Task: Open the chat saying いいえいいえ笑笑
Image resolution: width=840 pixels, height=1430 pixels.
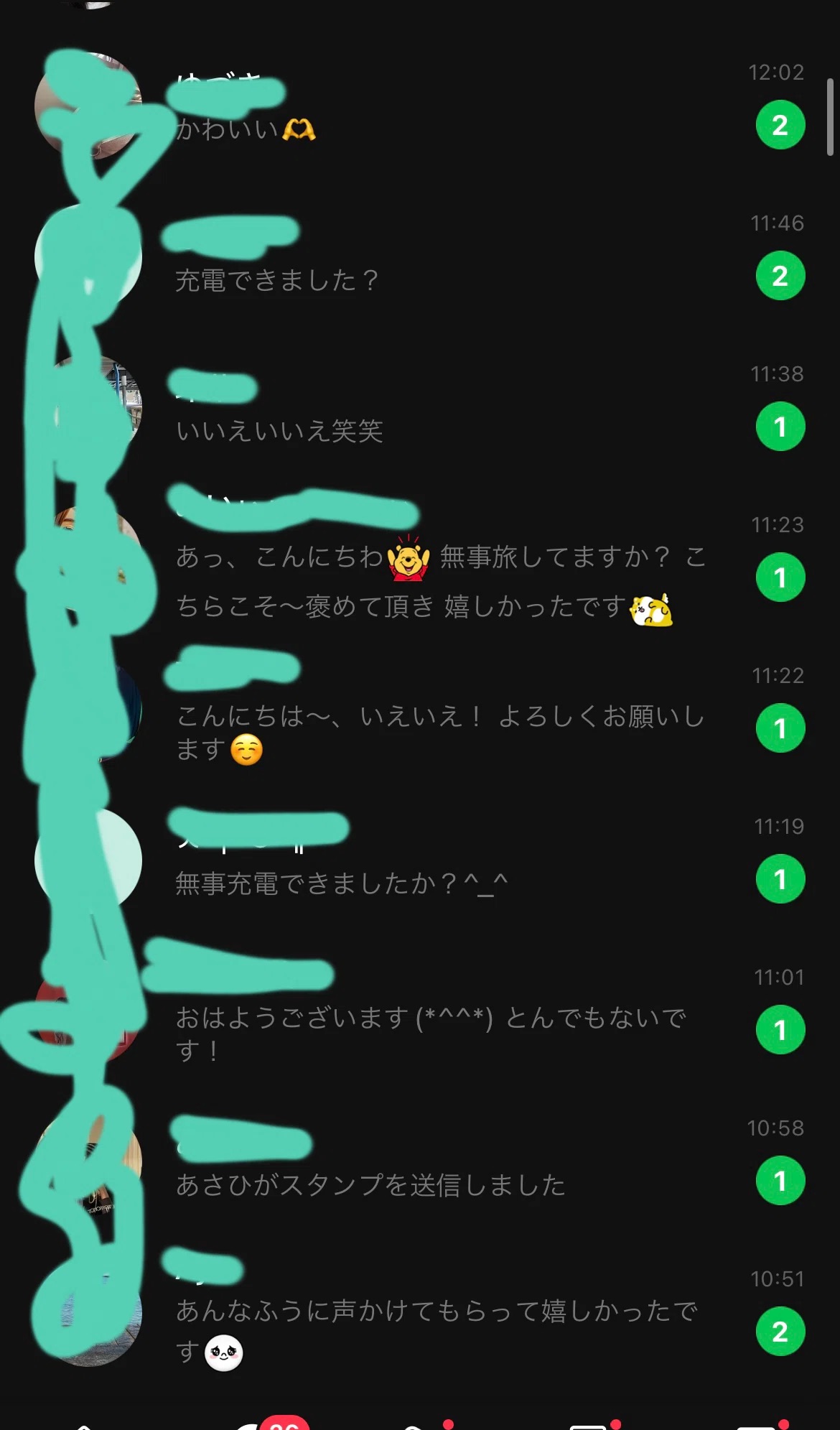Action: tap(420, 407)
